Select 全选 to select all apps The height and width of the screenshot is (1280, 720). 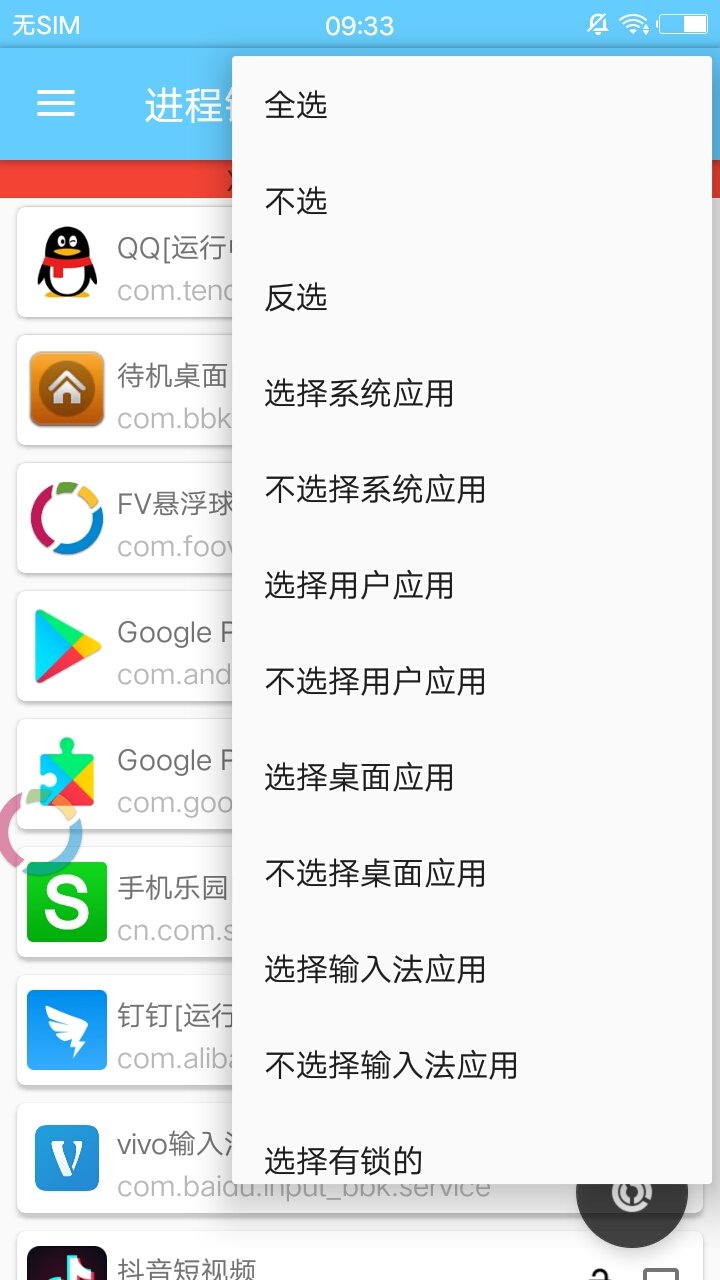295,105
